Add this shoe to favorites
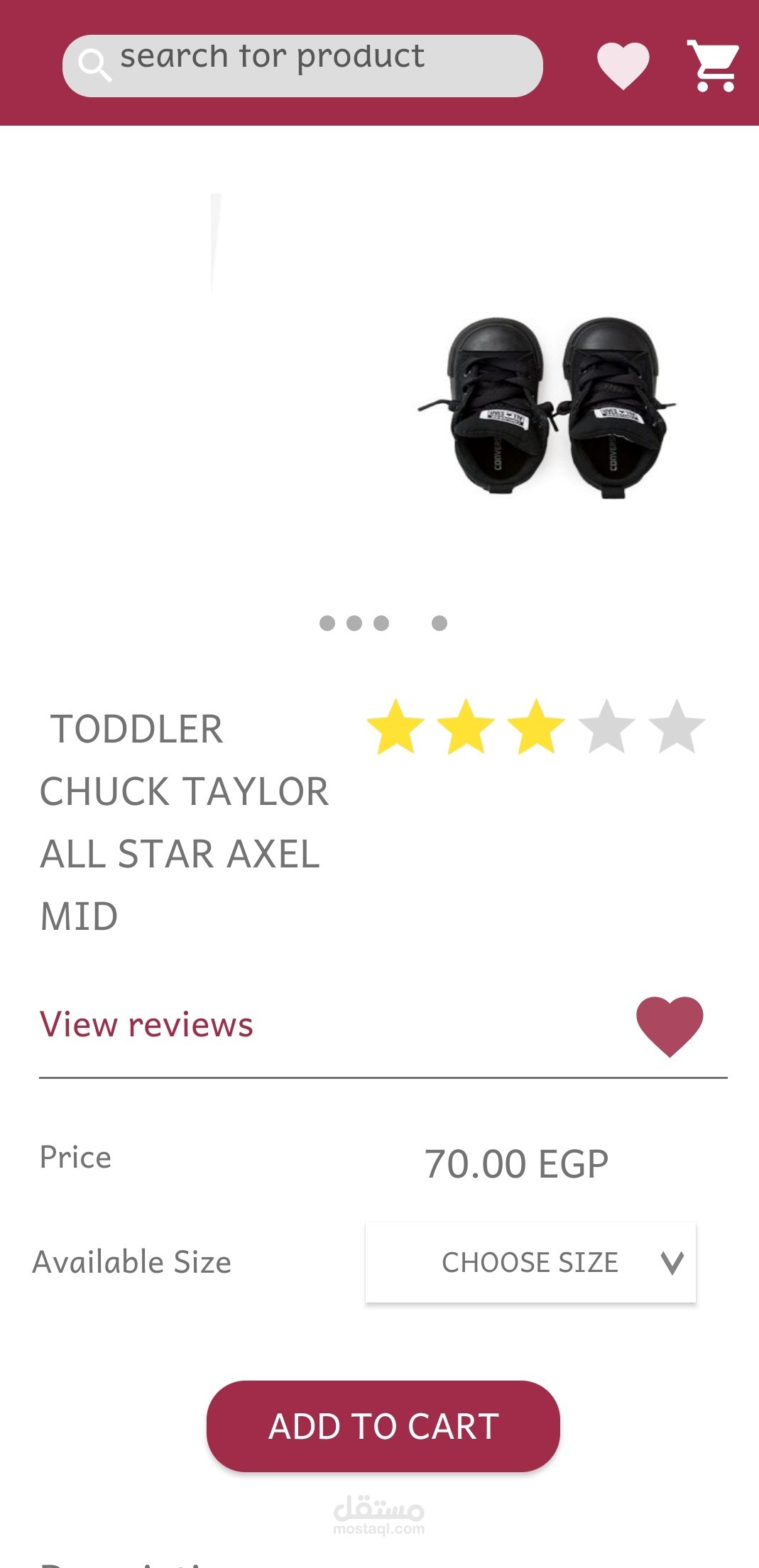The height and width of the screenshot is (1568, 759). click(669, 1026)
